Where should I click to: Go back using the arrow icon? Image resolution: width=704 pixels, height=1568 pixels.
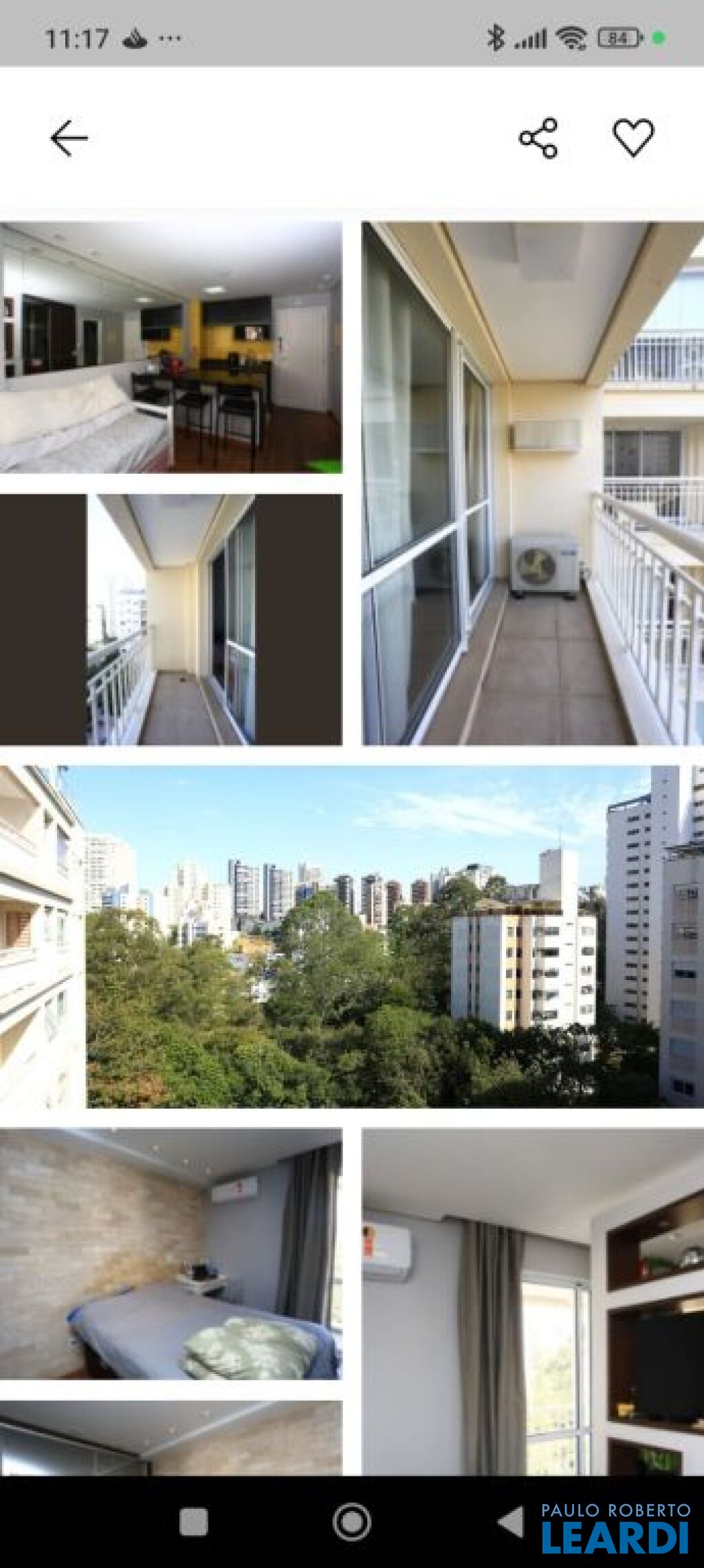tap(69, 138)
